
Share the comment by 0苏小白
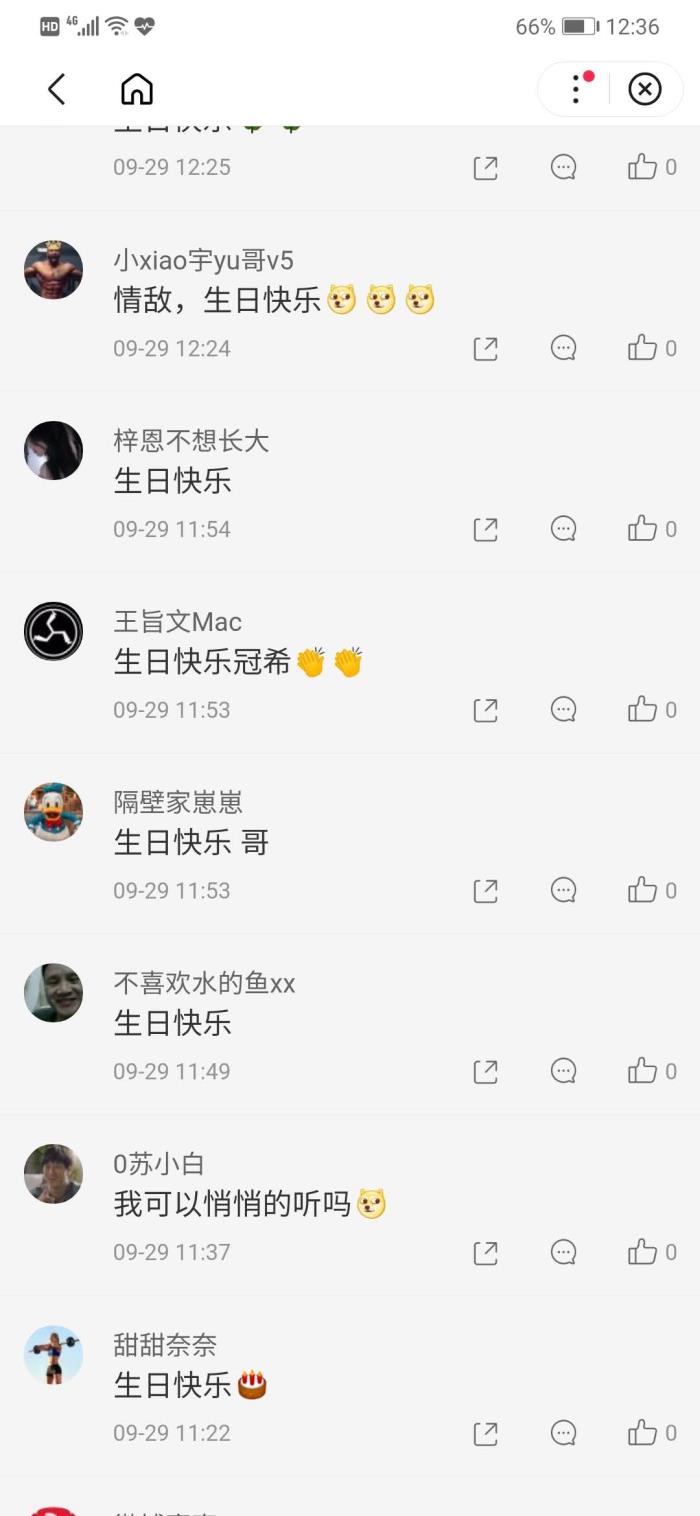[485, 1252]
